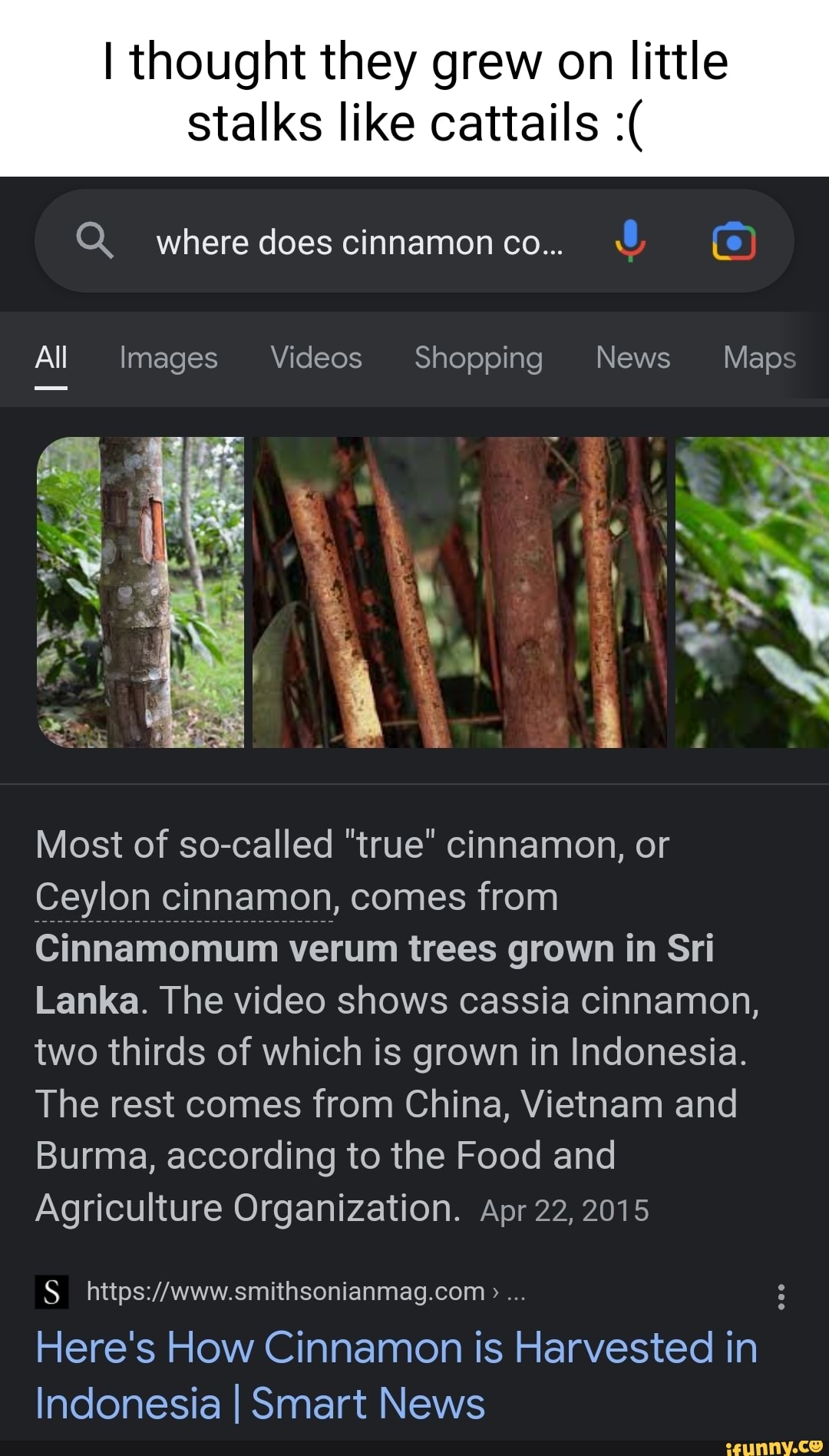The height and width of the screenshot is (1456, 829).
Task: Switch to the Images tab
Action: [x=169, y=358]
